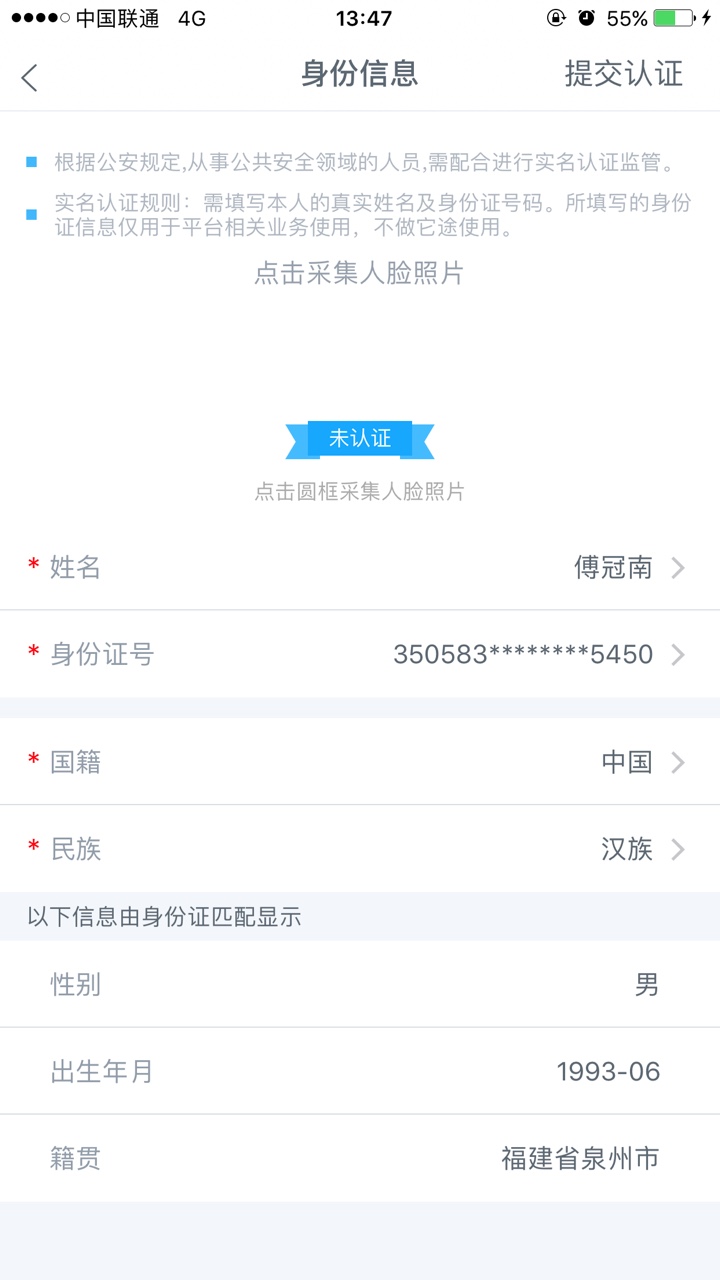Image resolution: width=720 pixels, height=1280 pixels.
Task: Go back using the top-left arrow
Action: (x=30, y=77)
